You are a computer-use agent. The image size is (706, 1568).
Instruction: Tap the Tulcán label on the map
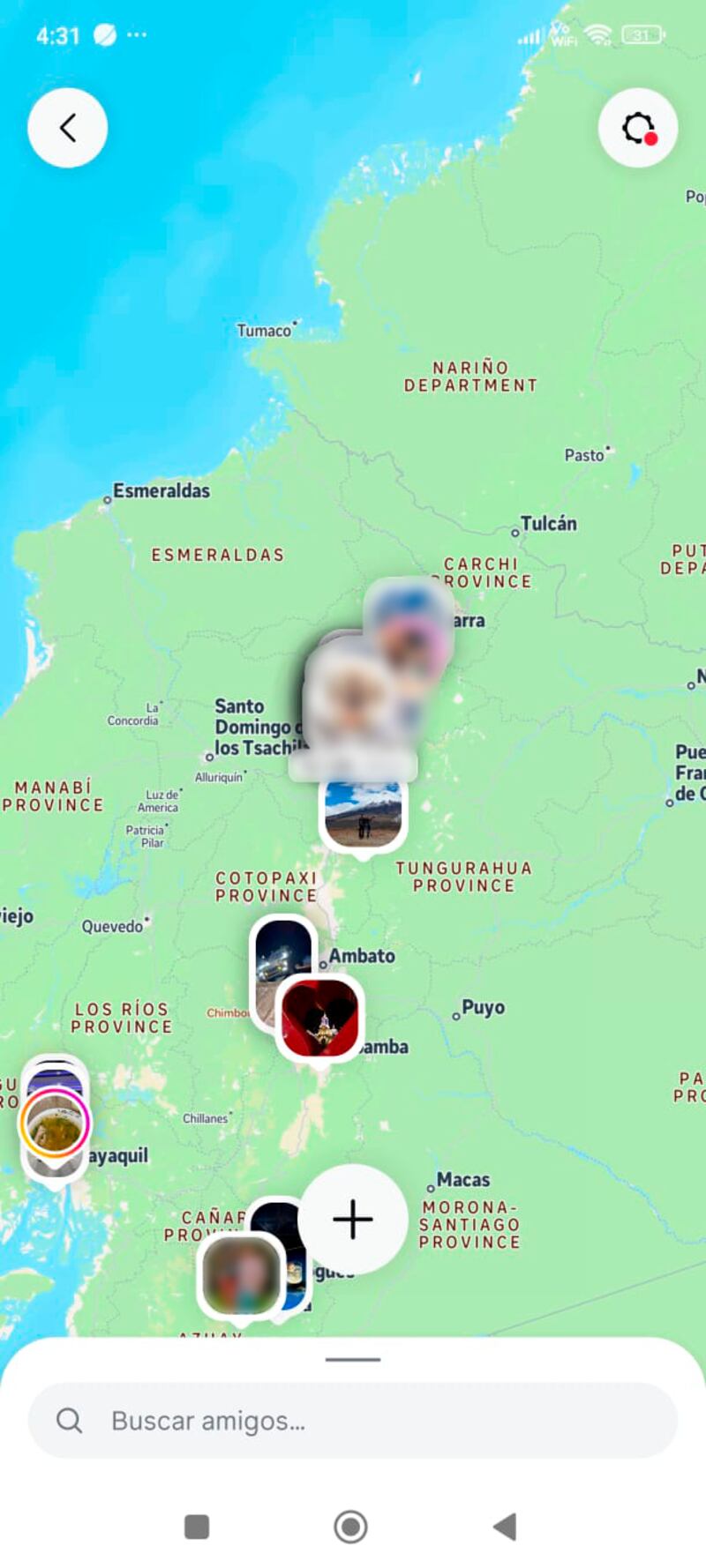(x=550, y=523)
